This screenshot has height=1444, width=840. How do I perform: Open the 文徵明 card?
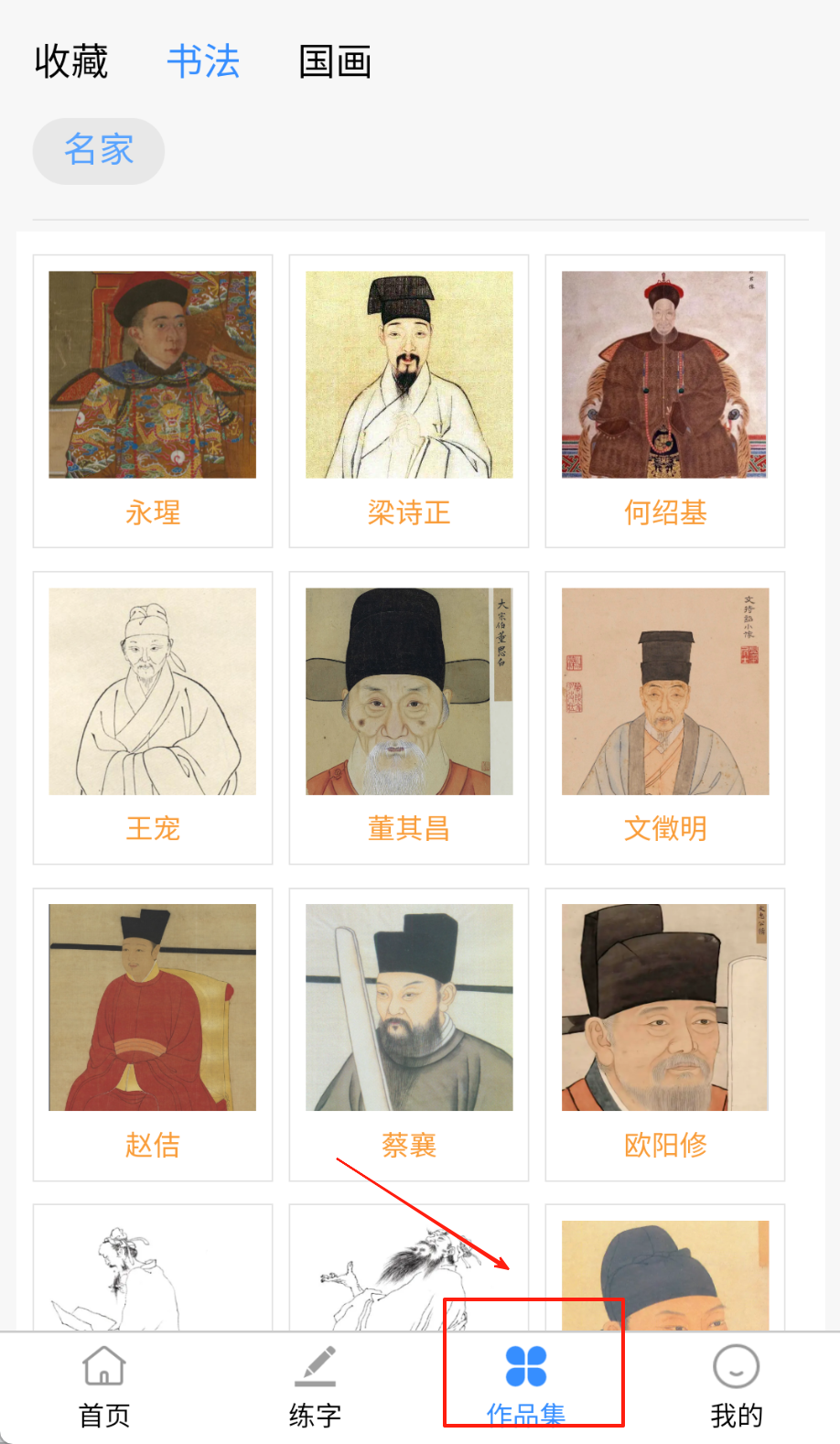(665, 717)
